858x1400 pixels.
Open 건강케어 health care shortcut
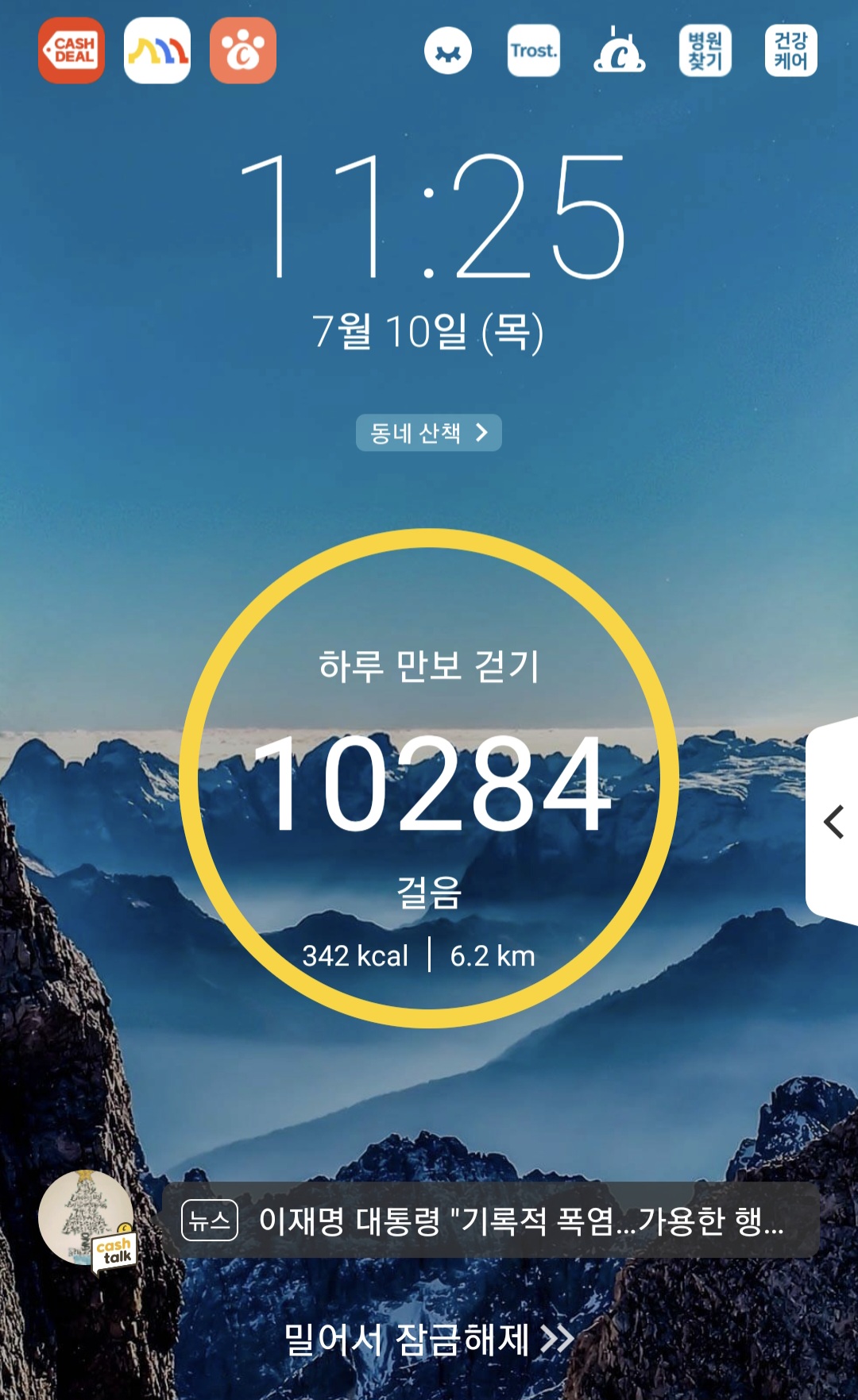pos(790,51)
